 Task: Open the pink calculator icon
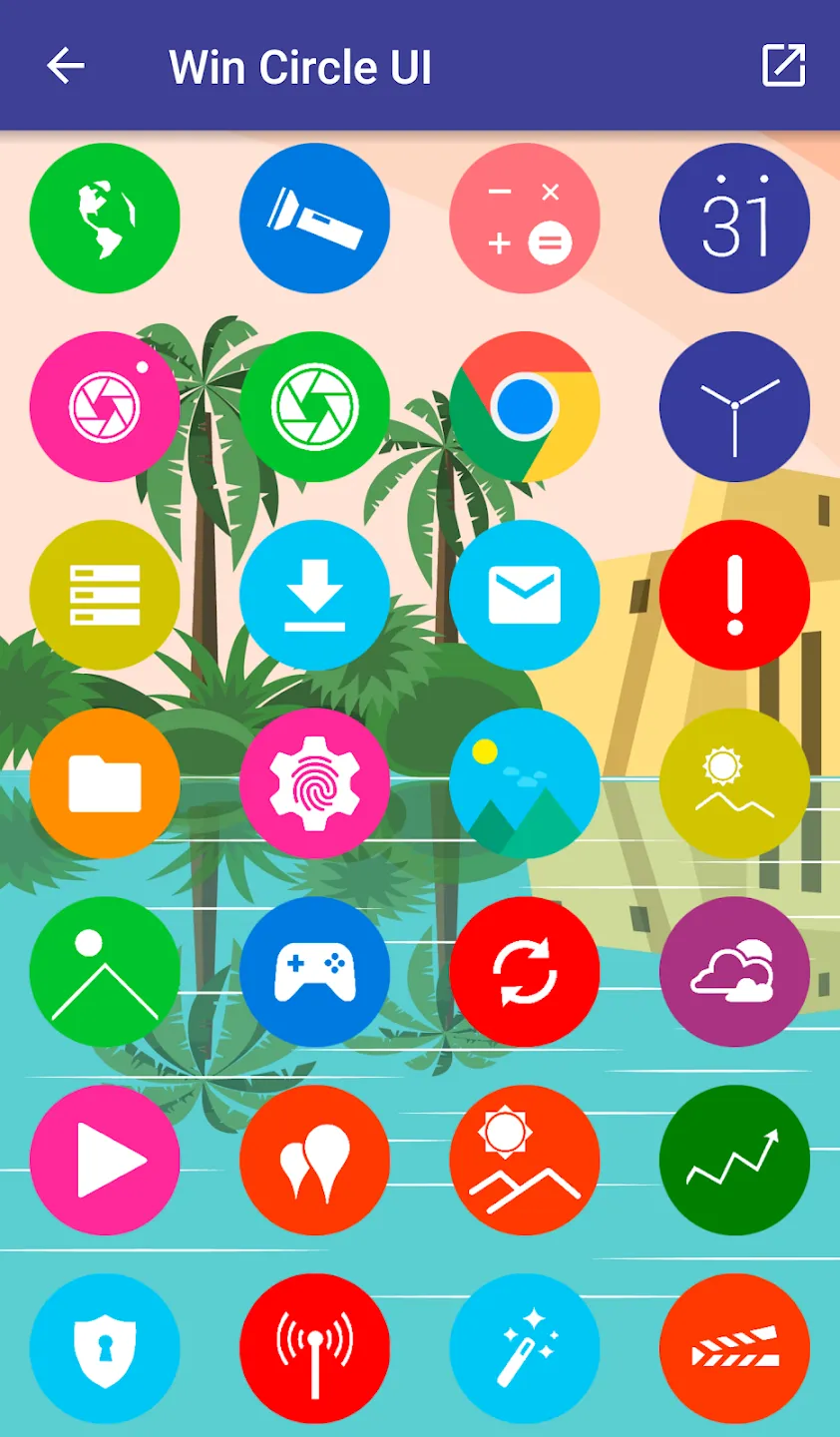click(x=525, y=219)
